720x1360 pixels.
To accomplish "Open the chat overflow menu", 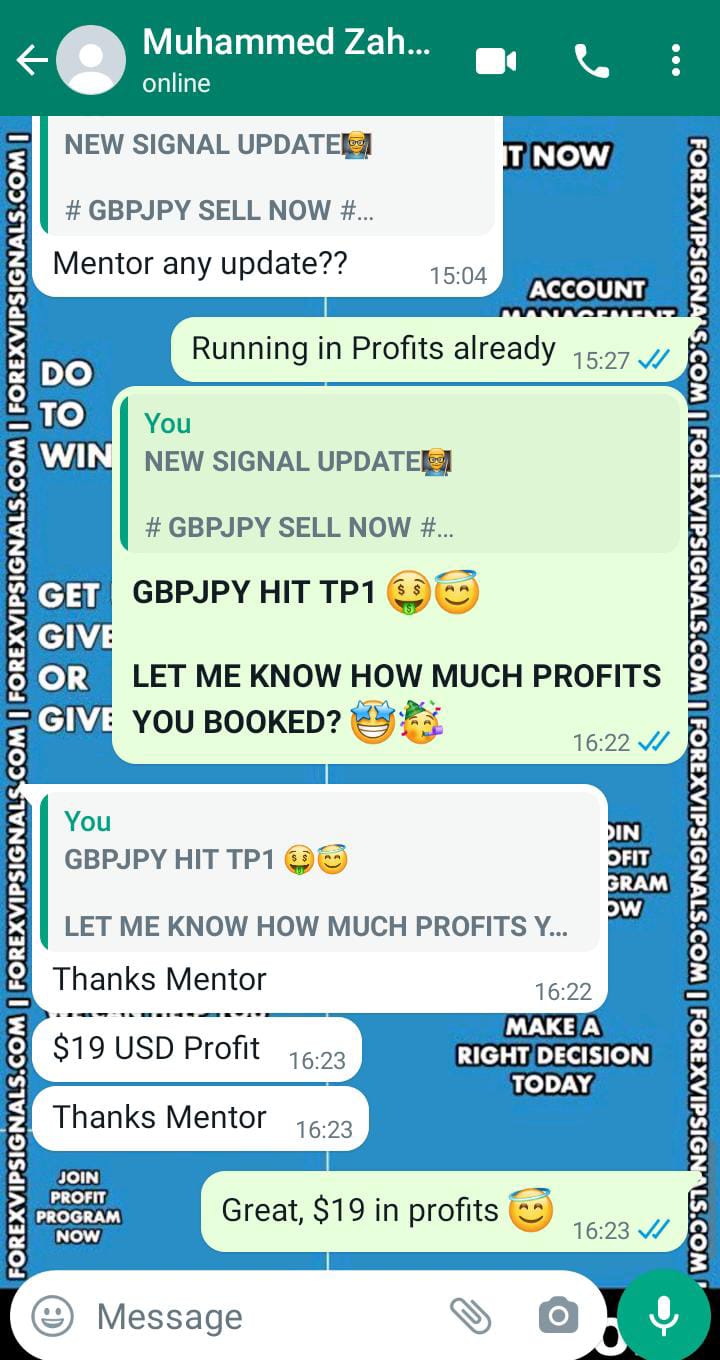I will pyautogui.click(x=676, y=61).
